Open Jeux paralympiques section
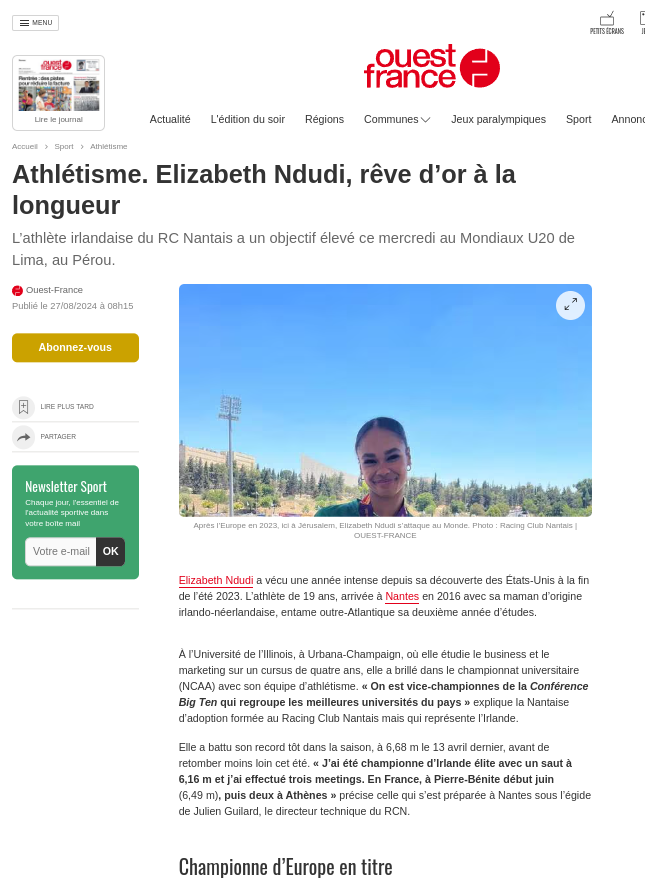This screenshot has height=879, width=645. pyautogui.click(x=498, y=119)
